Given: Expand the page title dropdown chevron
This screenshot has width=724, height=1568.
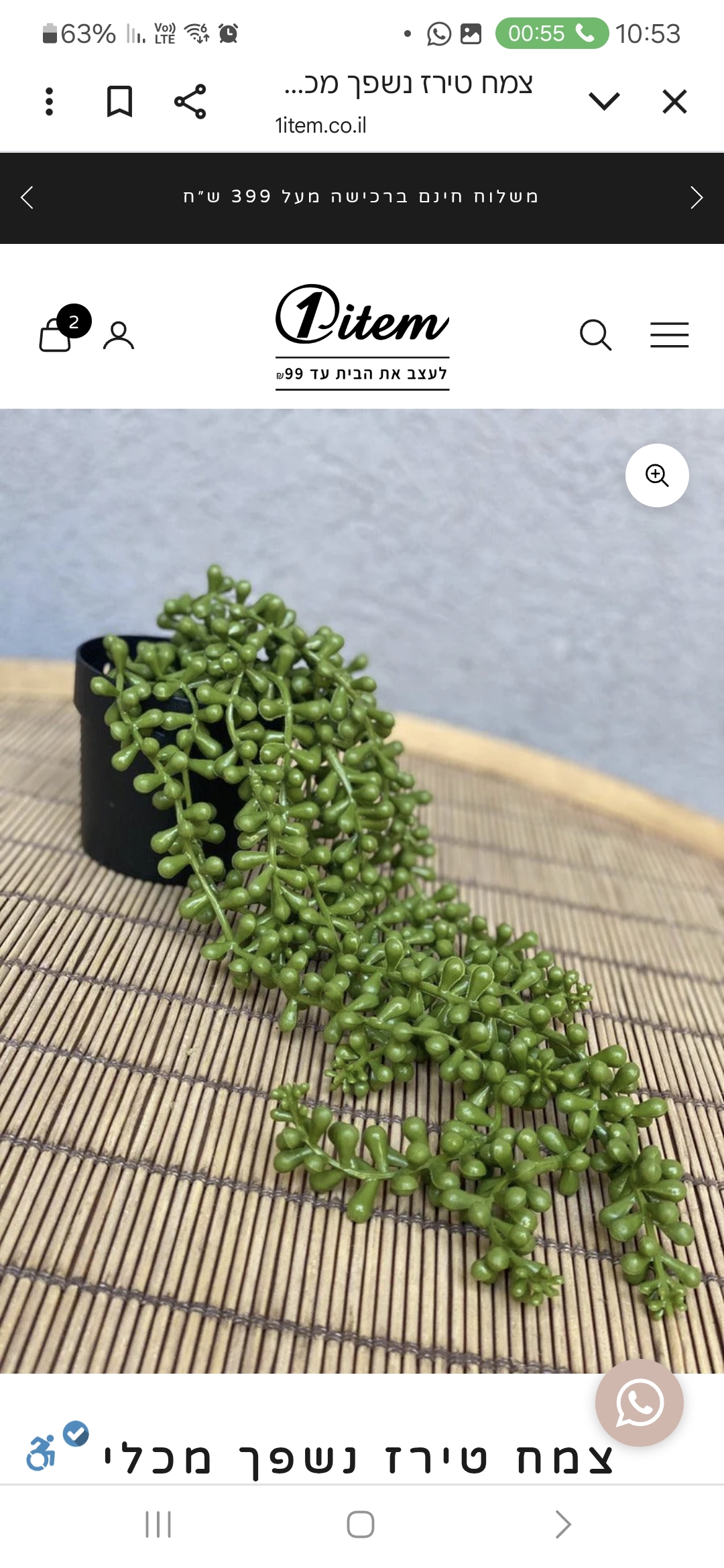Looking at the screenshot, I should 604,102.
